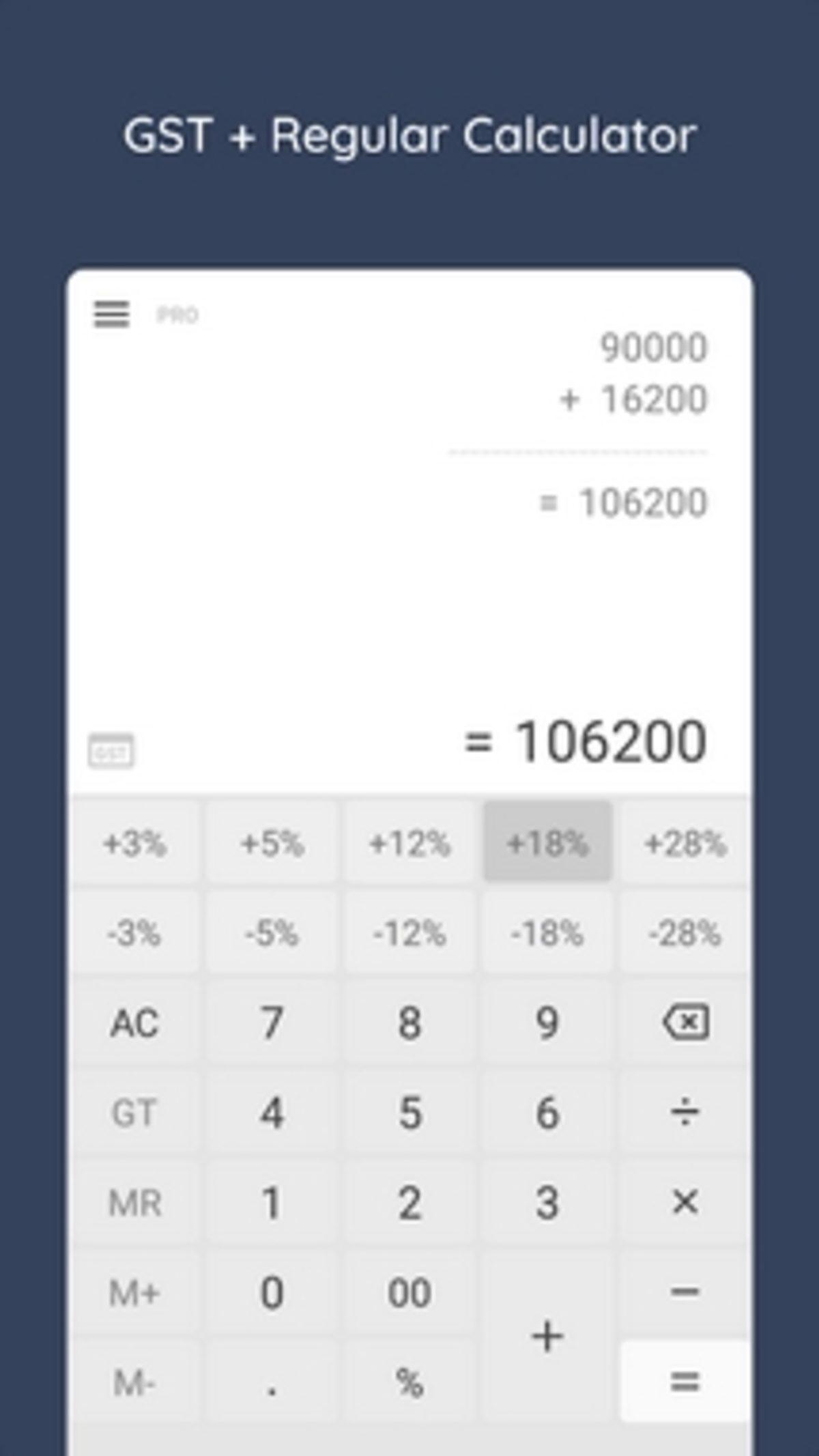Toggle the highlighted +18% GST rate
Screen dimensions: 819x1456
point(548,844)
